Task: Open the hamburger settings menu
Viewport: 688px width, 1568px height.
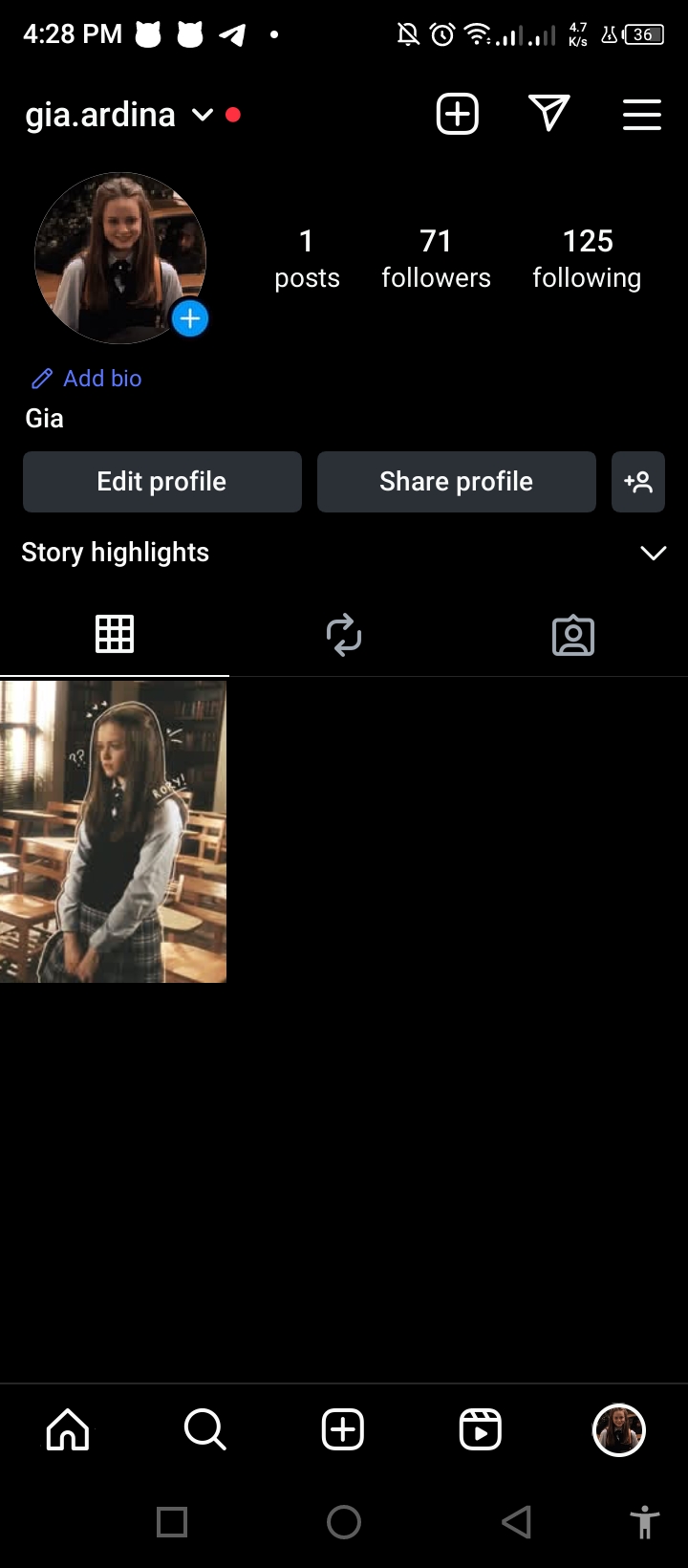Action: 641,115
